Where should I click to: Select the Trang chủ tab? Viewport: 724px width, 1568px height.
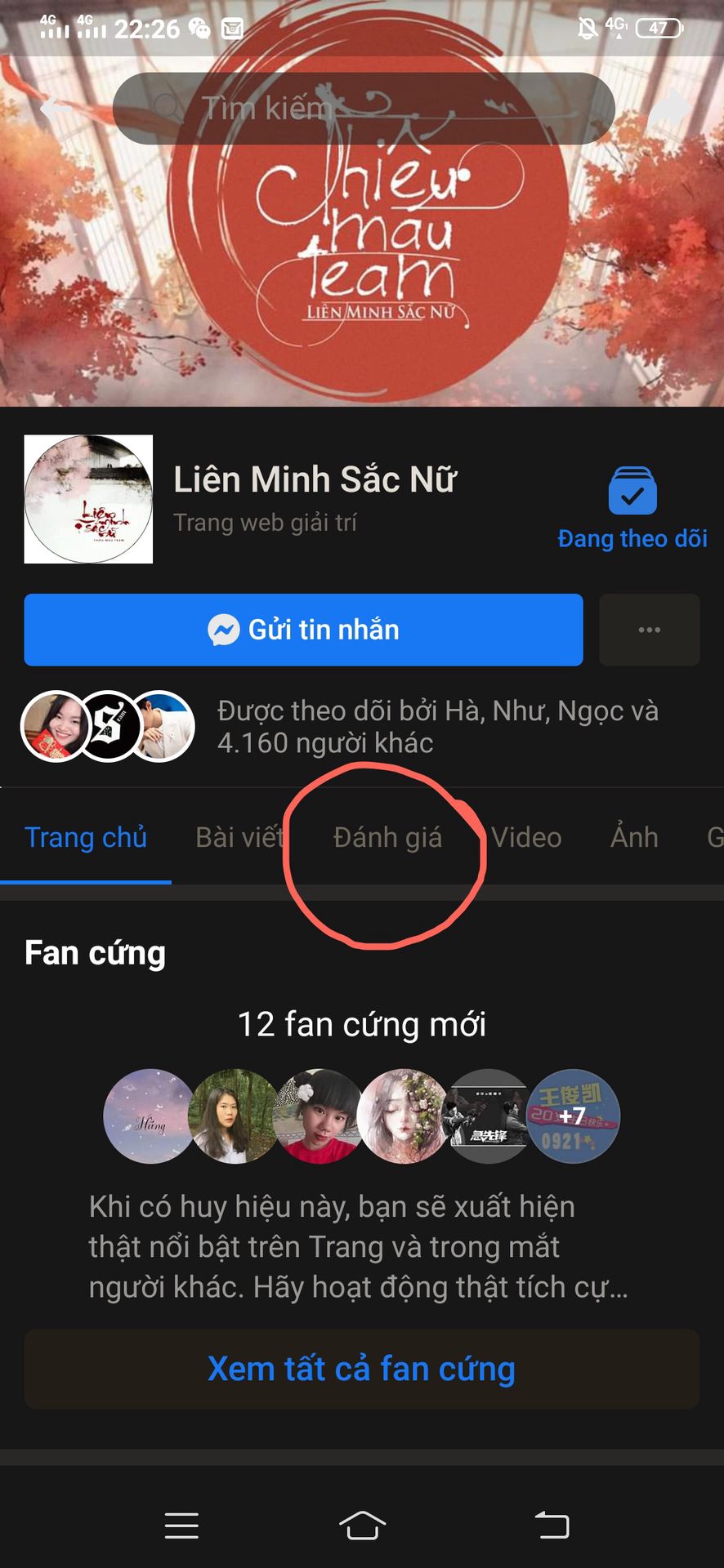86,837
